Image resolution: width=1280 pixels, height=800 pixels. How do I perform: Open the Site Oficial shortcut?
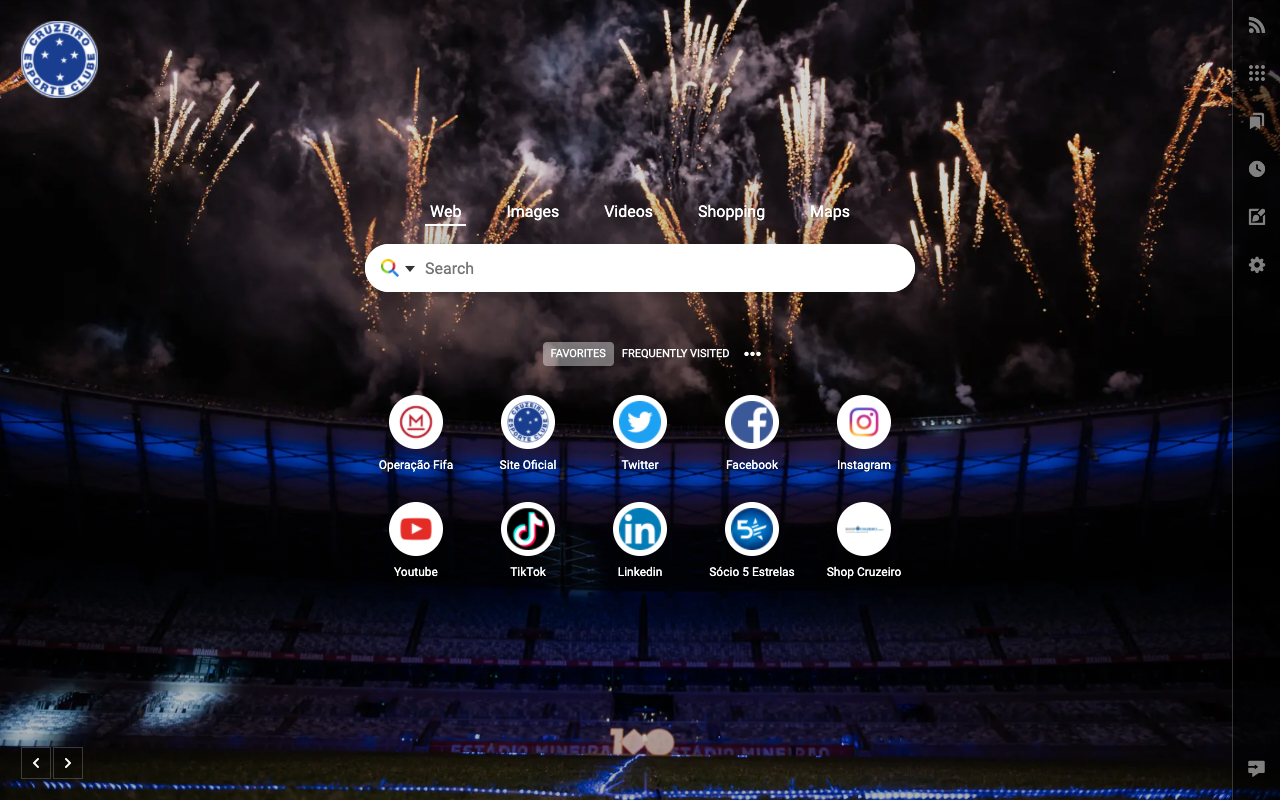click(528, 423)
